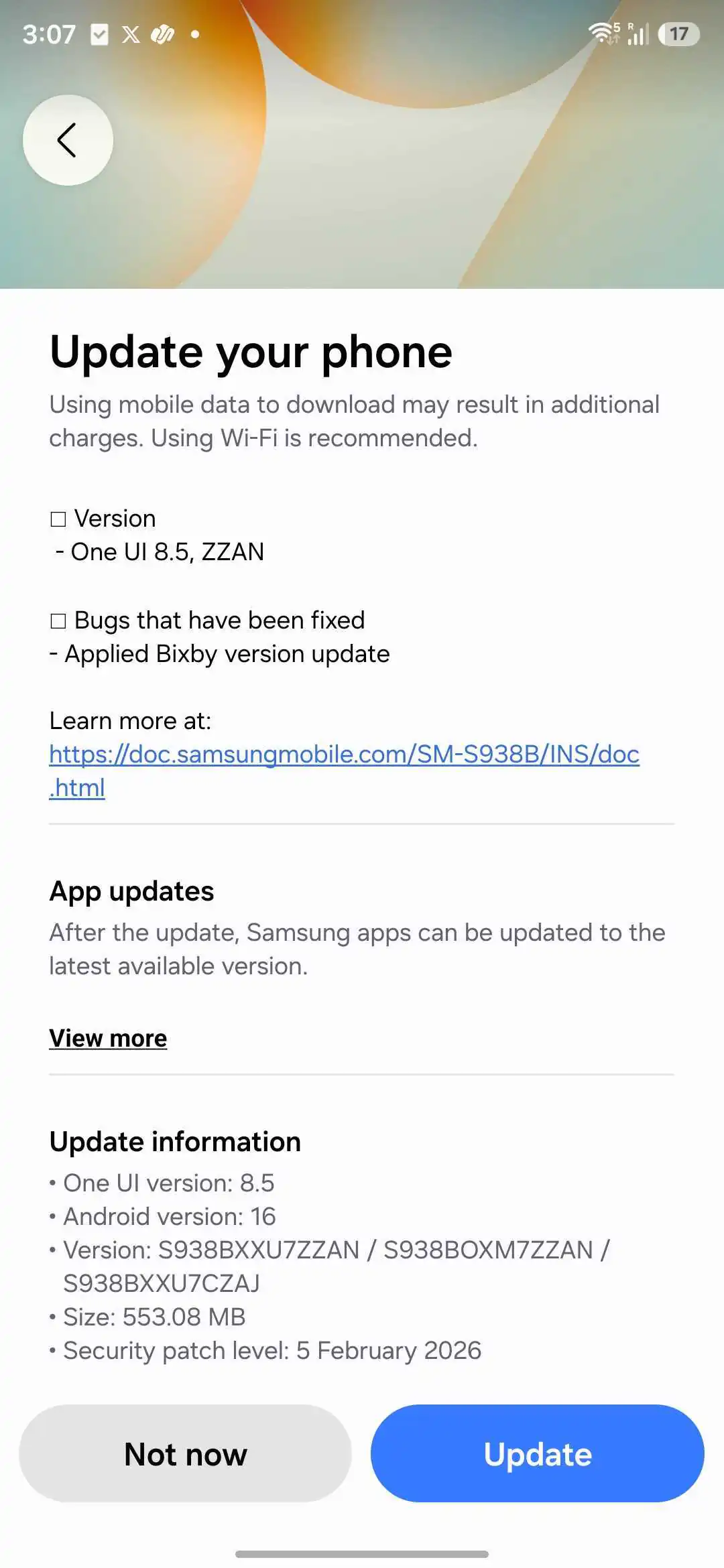Tap the Samsung flower notification icon

pyautogui.click(x=162, y=34)
